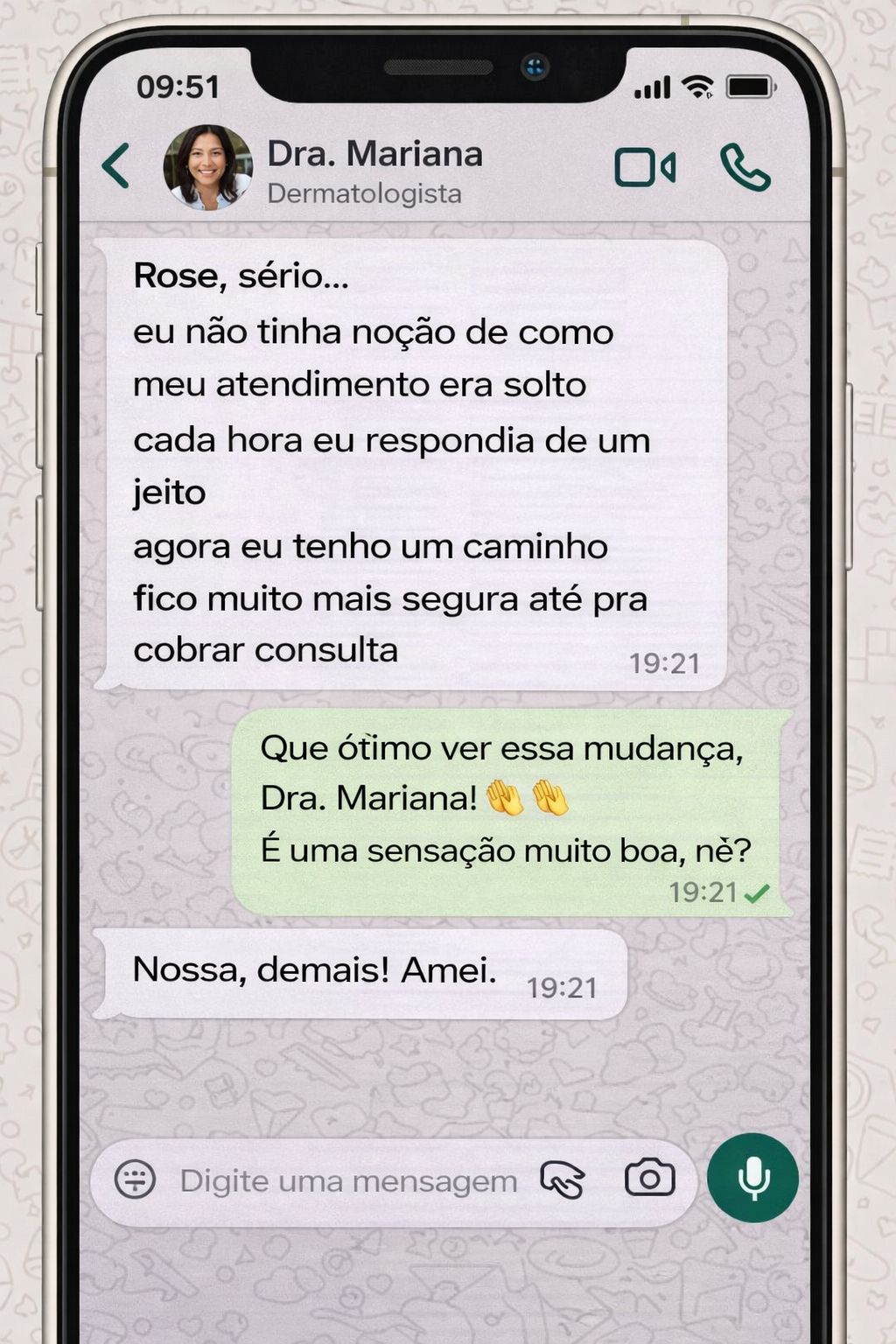Start a voice call using the phone icon
Image resolution: width=896 pixels, height=1344 pixels.
tap(745, 166)
